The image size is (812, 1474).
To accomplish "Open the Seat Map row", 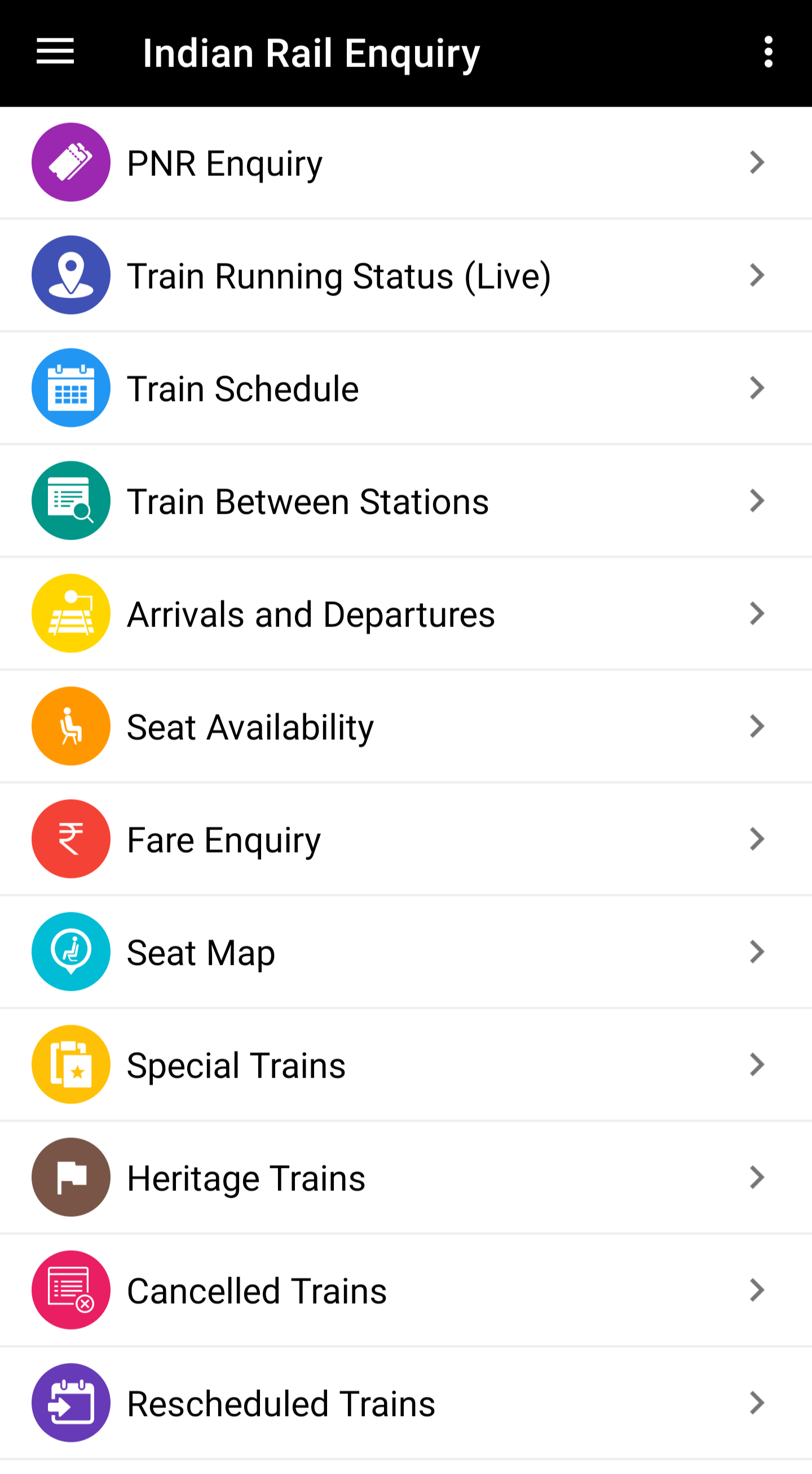I will (405, 952).
